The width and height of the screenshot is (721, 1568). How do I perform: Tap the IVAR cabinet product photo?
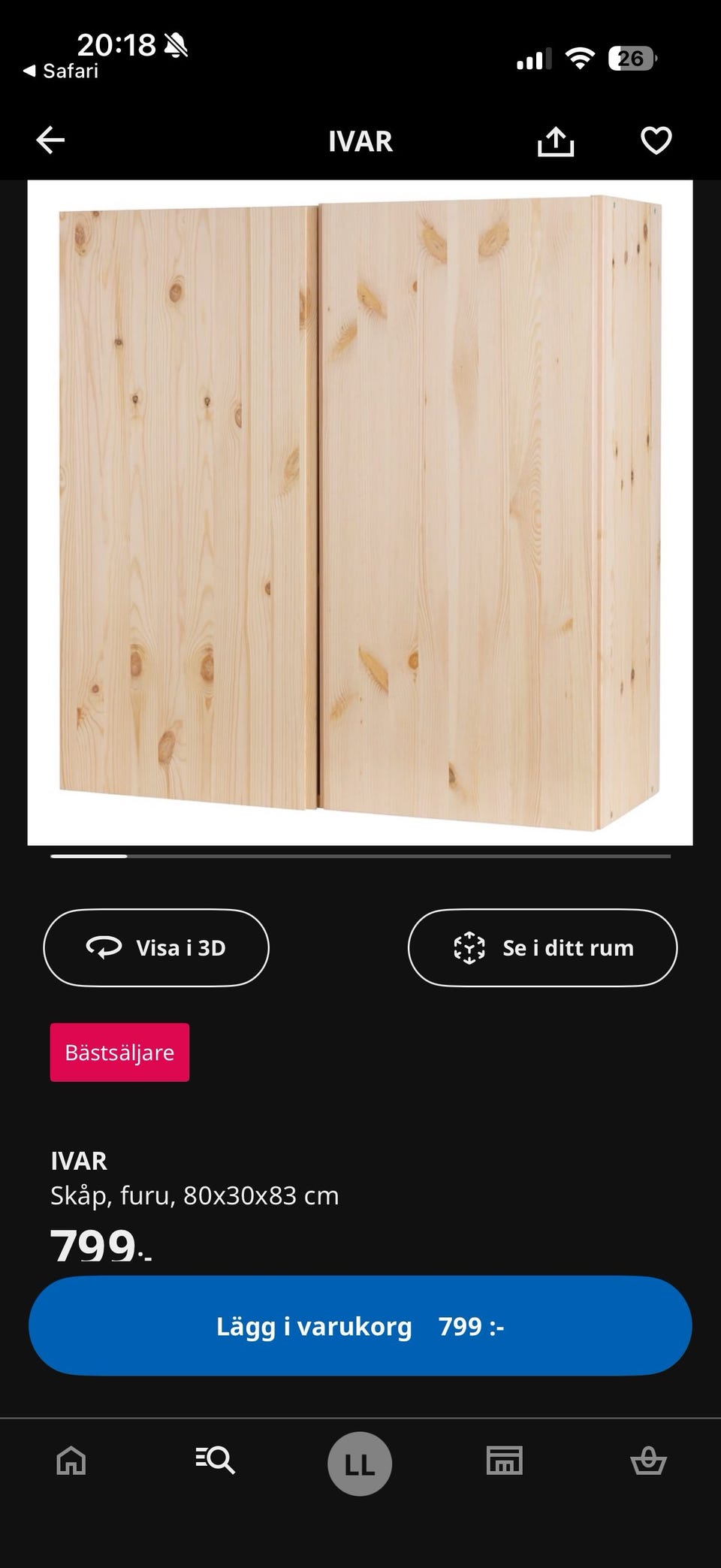click(x=360, y=511)
